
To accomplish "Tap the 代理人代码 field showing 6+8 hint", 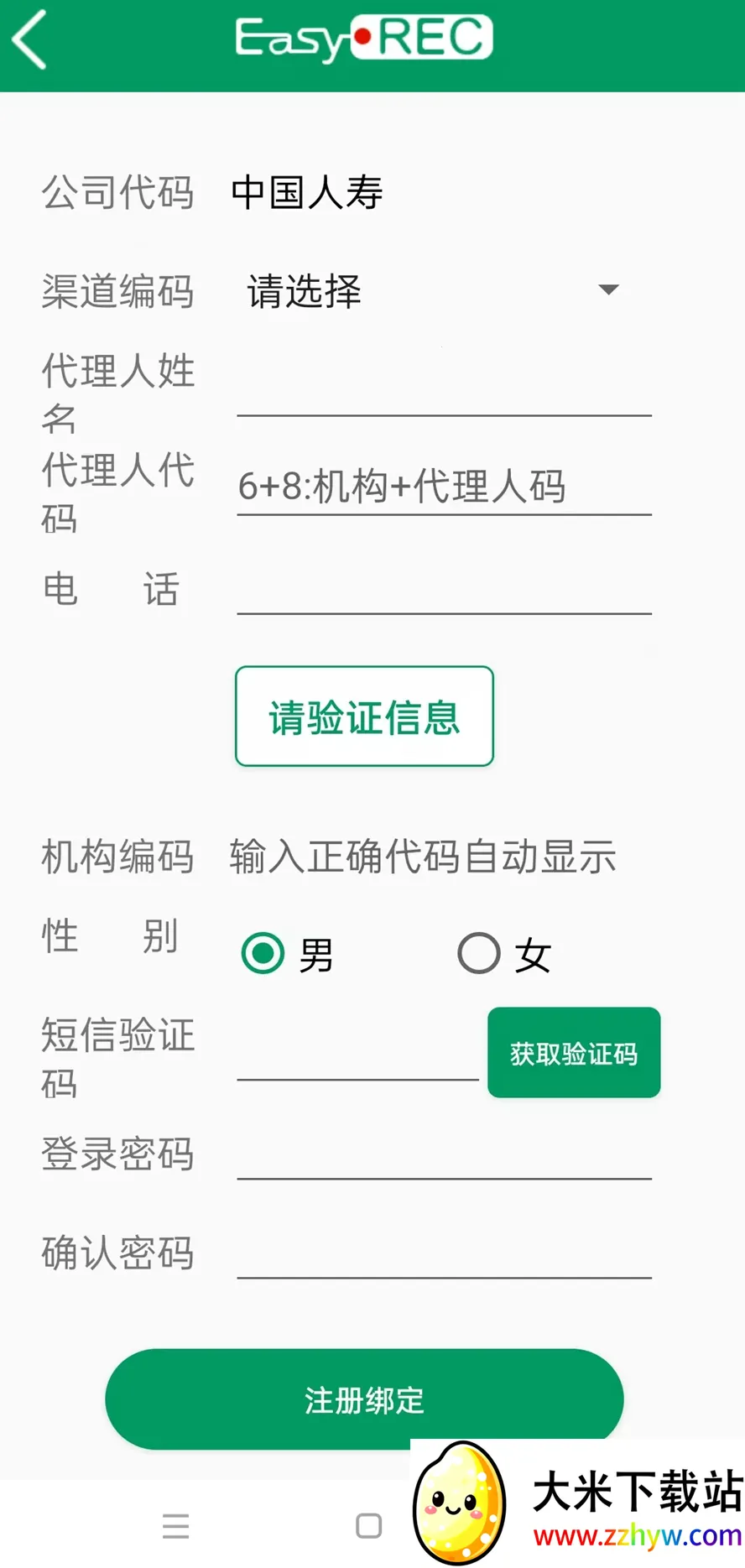I will (x=445, y=487).
